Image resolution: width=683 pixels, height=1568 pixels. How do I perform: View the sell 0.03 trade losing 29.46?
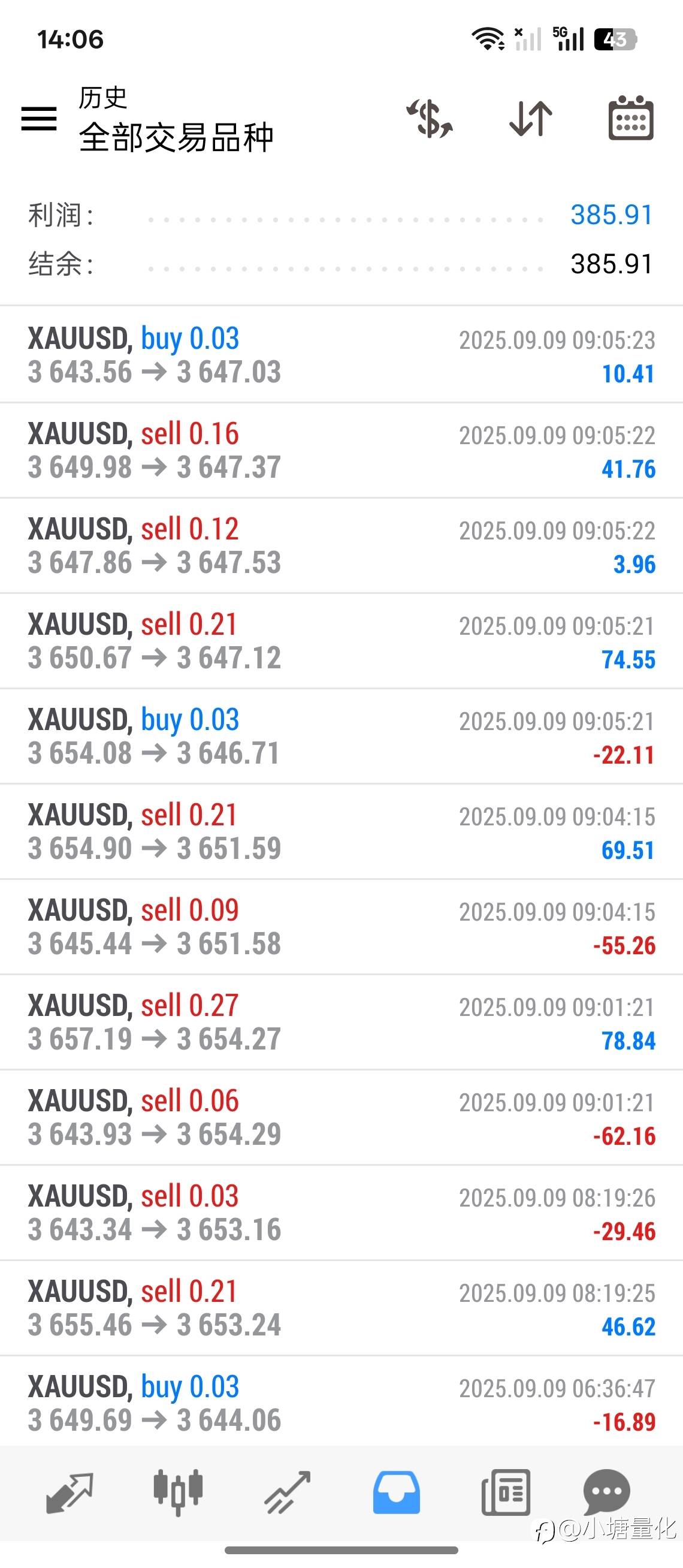[340, 1213]
